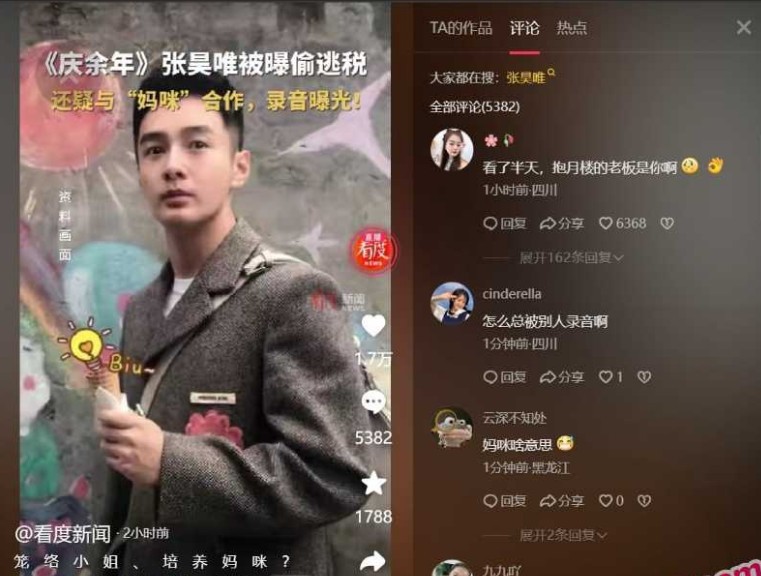Switch to the 热点 tab
Viewport: 761px width, 576px height.
pos(572,28)
